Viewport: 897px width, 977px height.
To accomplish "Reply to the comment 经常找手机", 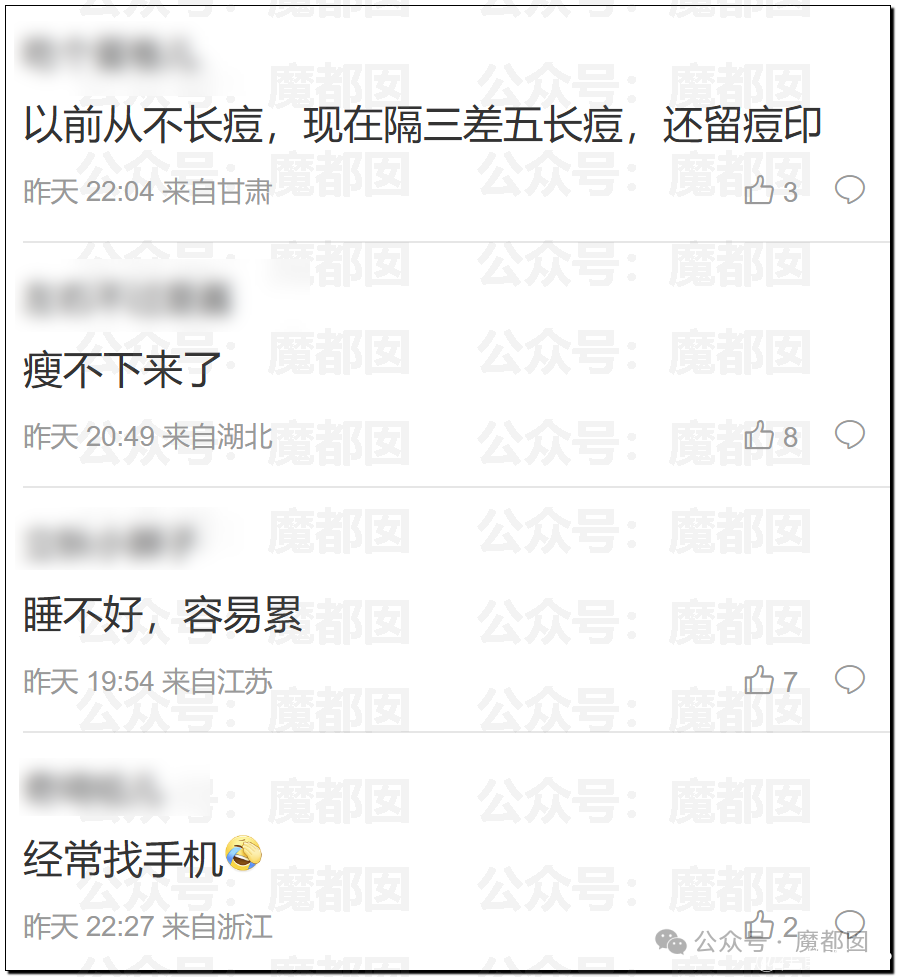I will pyautogui.click(x=849, y=921).
